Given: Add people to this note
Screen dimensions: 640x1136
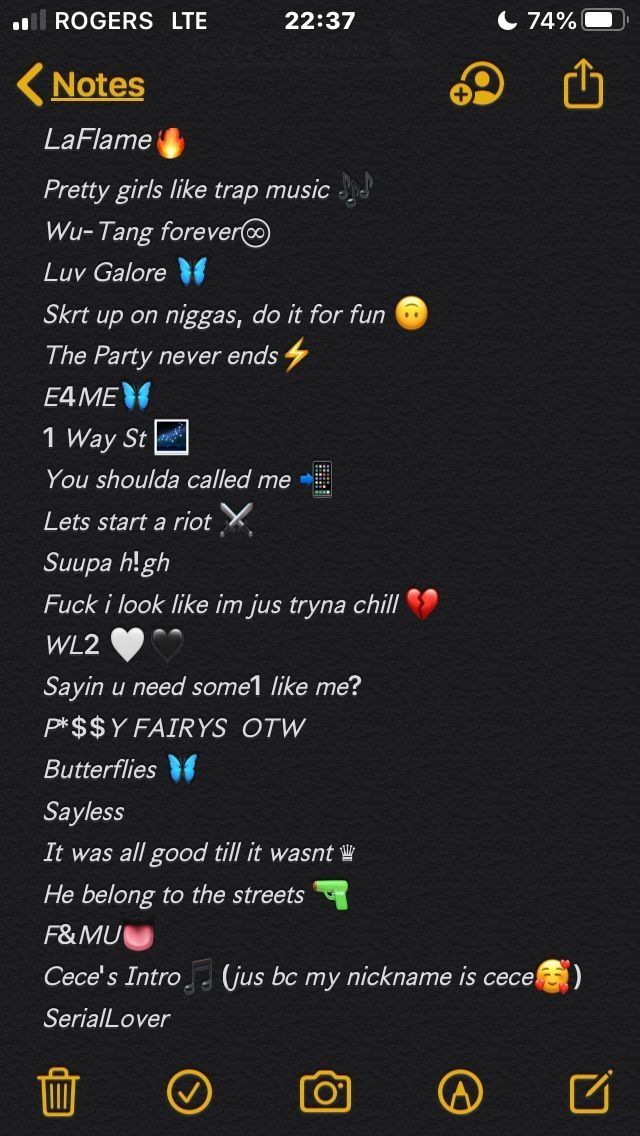Looking at the screenshot, I should pyautogui.click(x=477, y=86).
